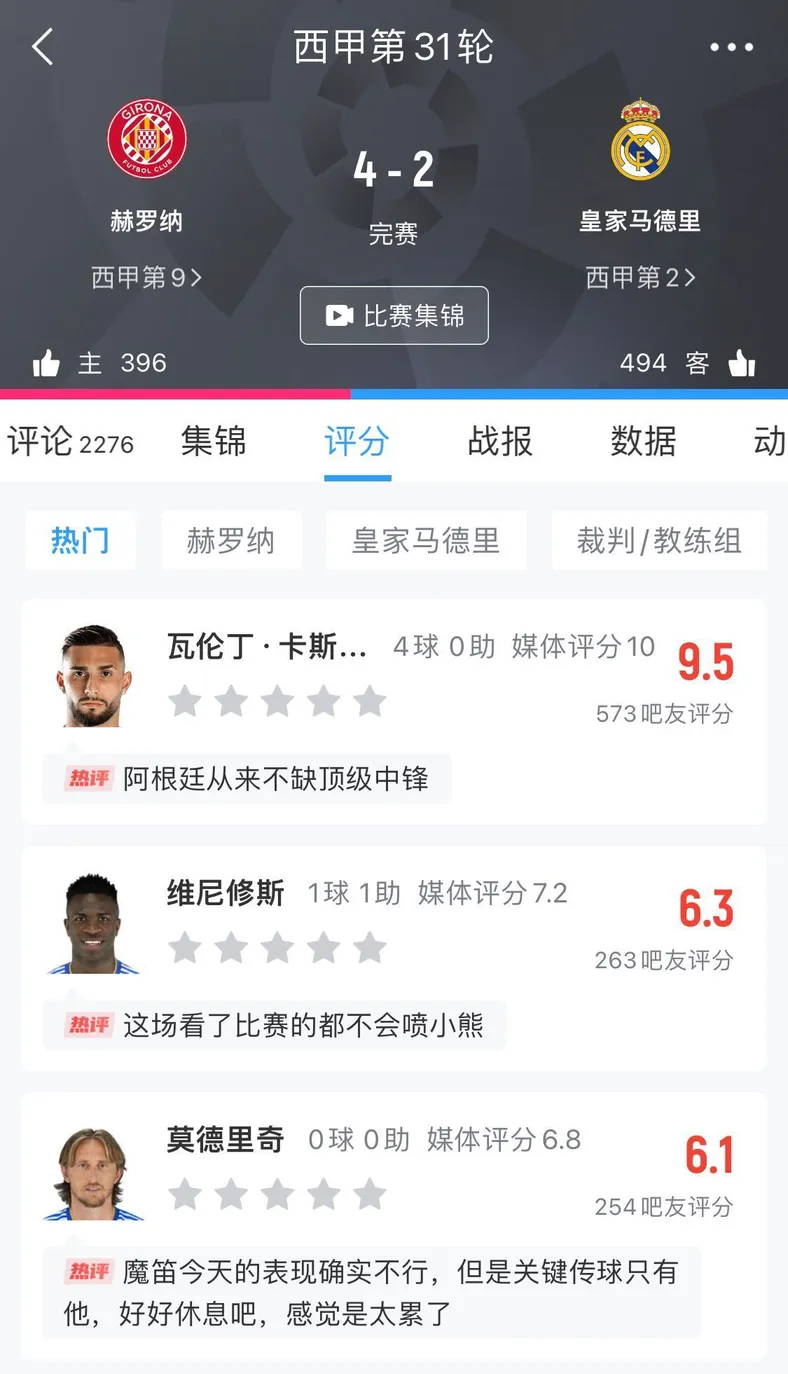The width and height of the screenshot is (788, 1374).
Task: Open hot comment under 莫德里奇
Action: (371, 1291)
